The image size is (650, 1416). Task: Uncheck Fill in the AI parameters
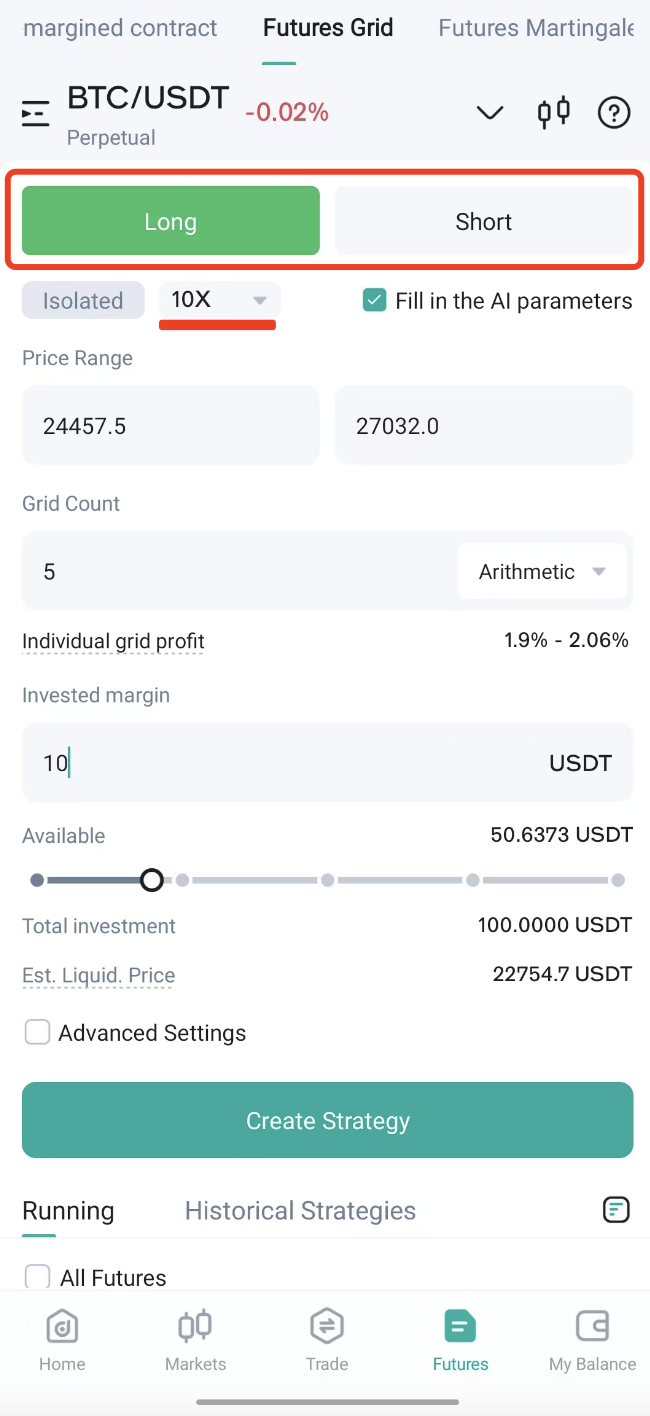coord(375,301)
